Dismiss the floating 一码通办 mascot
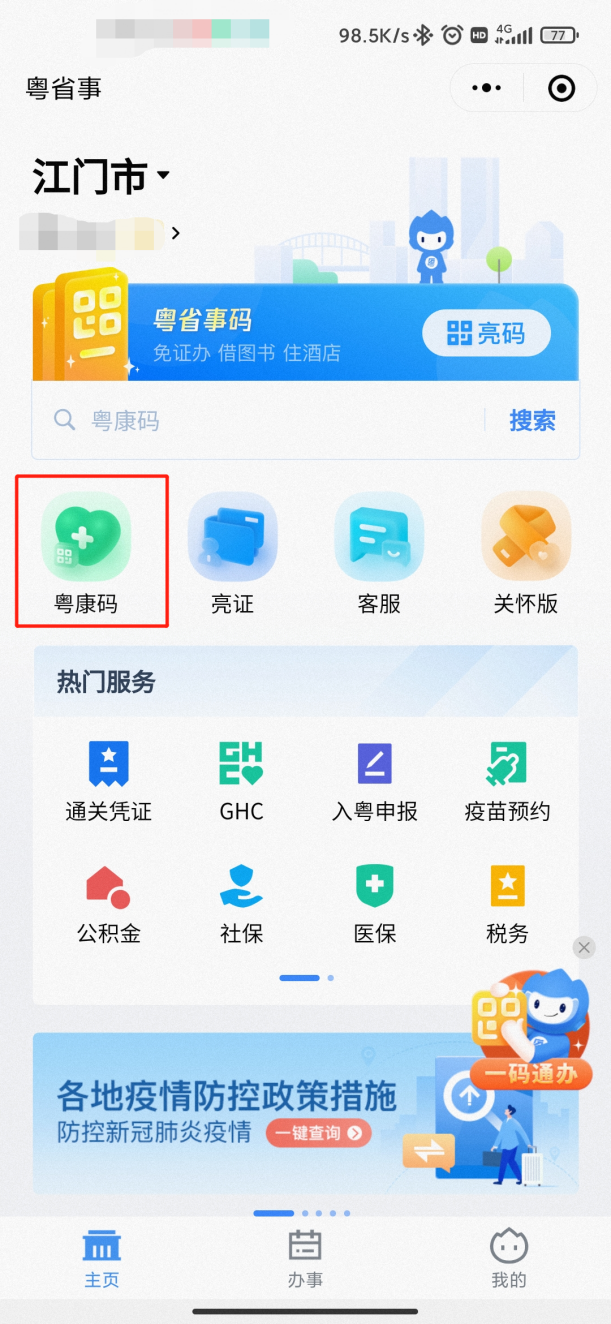Image resolution: width=611 pixels, height=1324 pixels. tap(585, 947)
